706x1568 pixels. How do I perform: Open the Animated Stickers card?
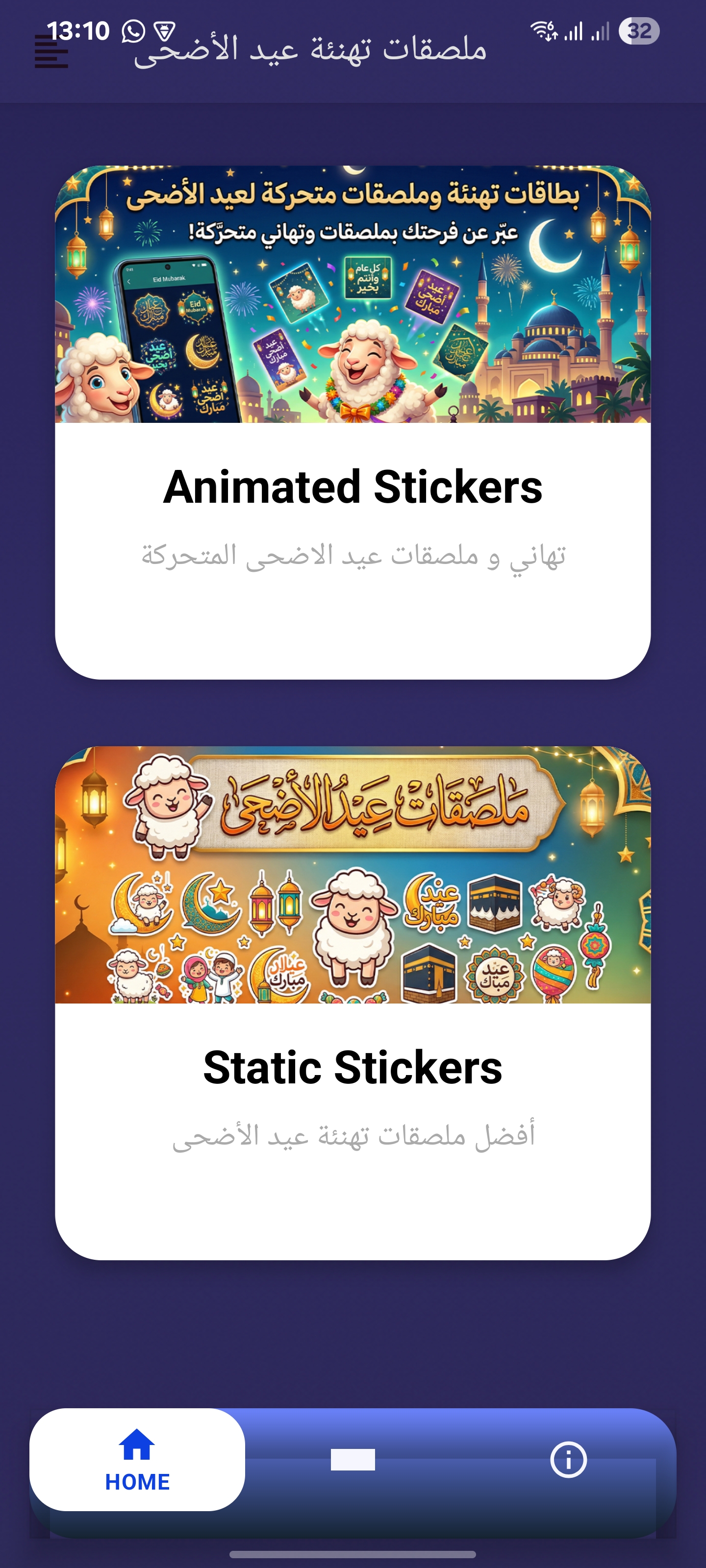[x=353, y=422]
